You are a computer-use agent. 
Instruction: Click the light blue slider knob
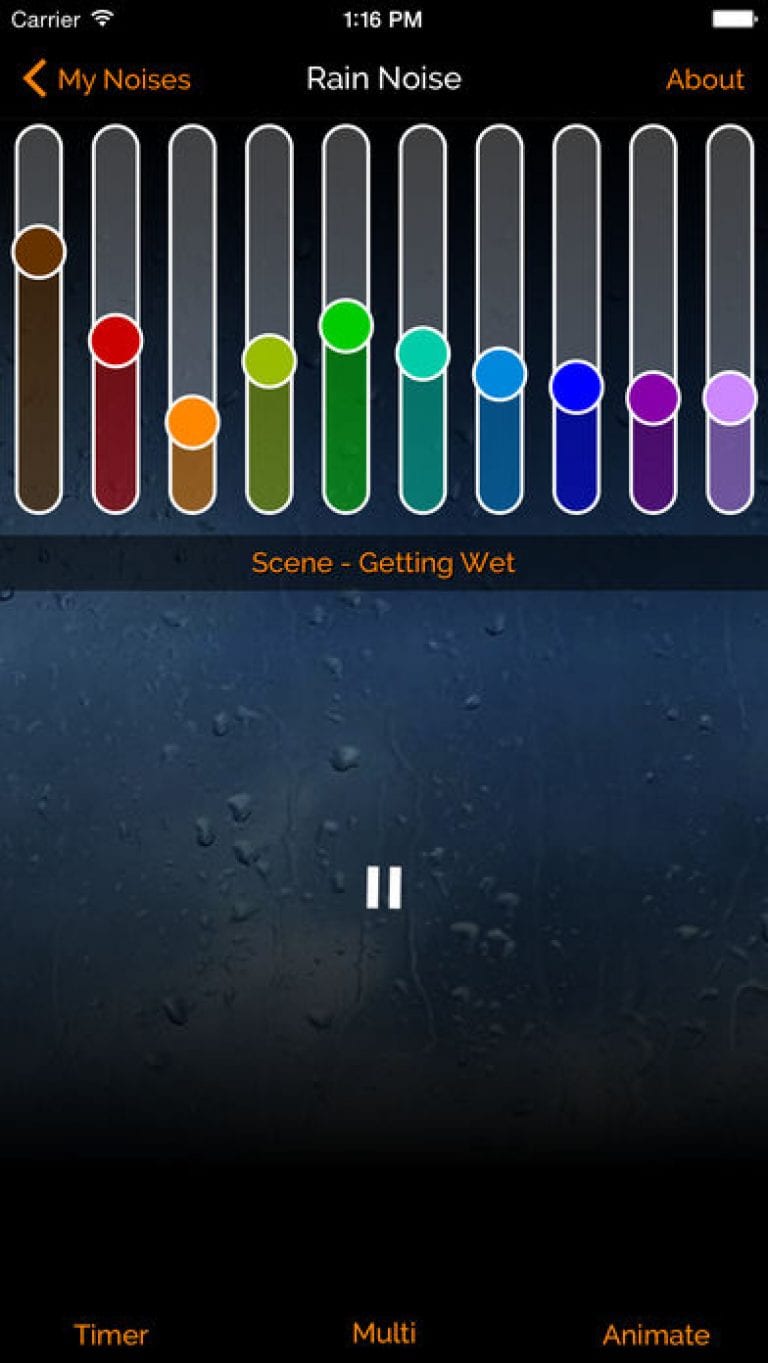point(501,375)
